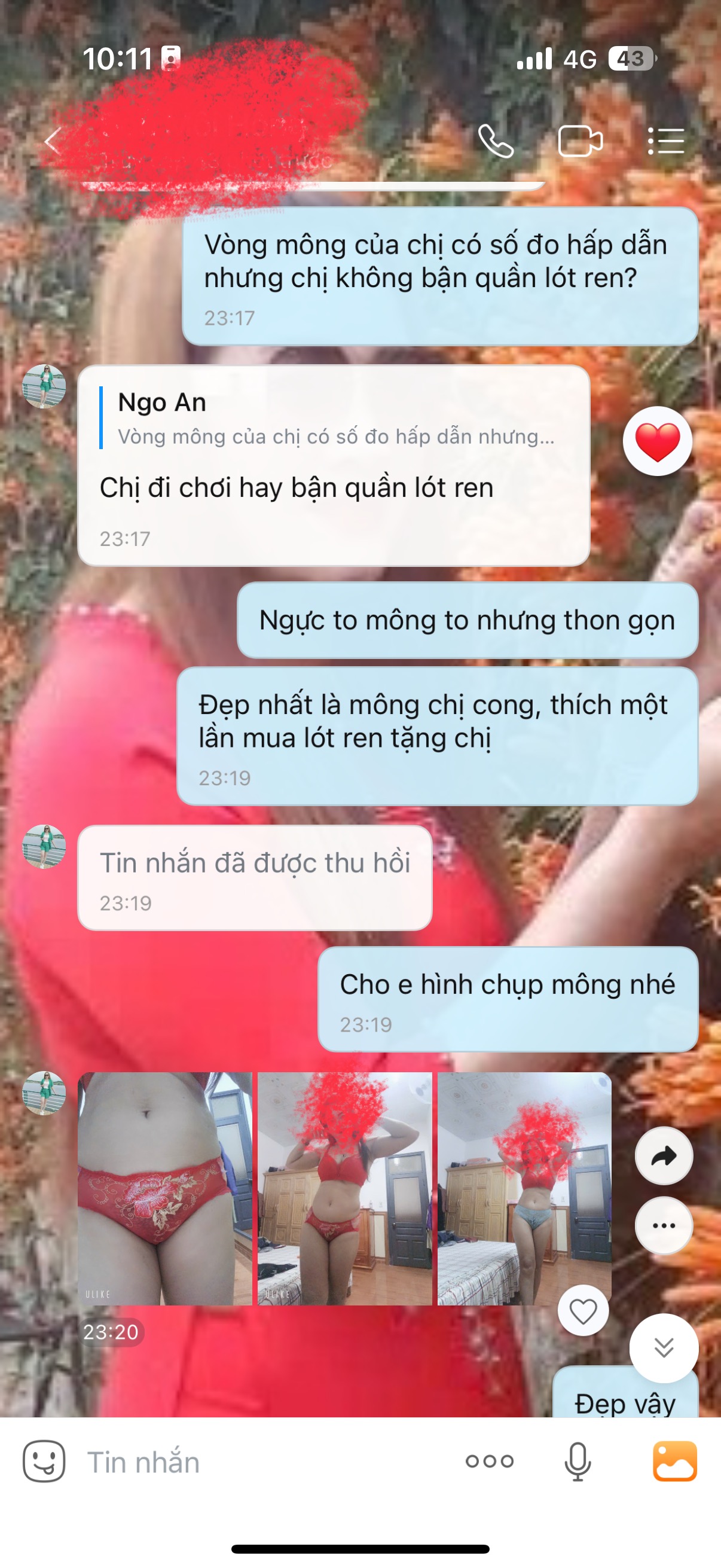Tap the red heart reaction

coord(657,441)
